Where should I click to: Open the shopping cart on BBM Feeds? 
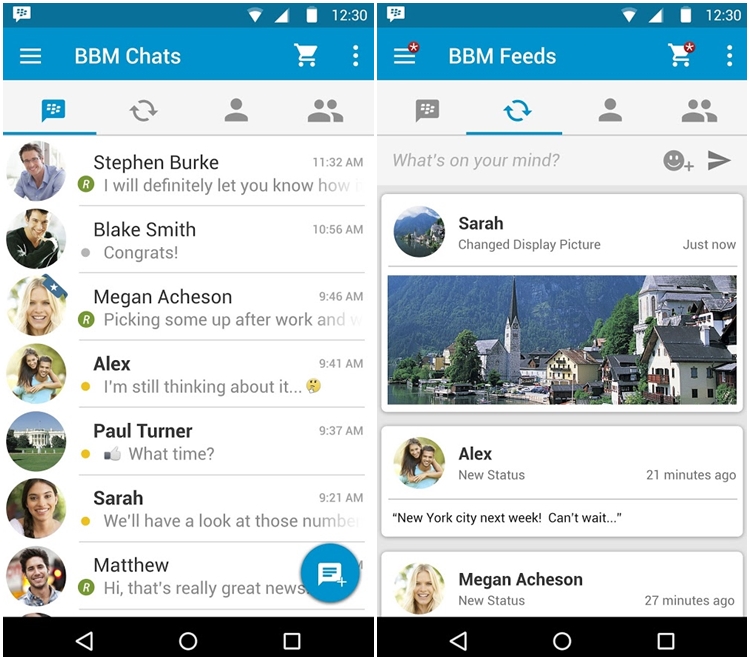click(x=681, y=55)
